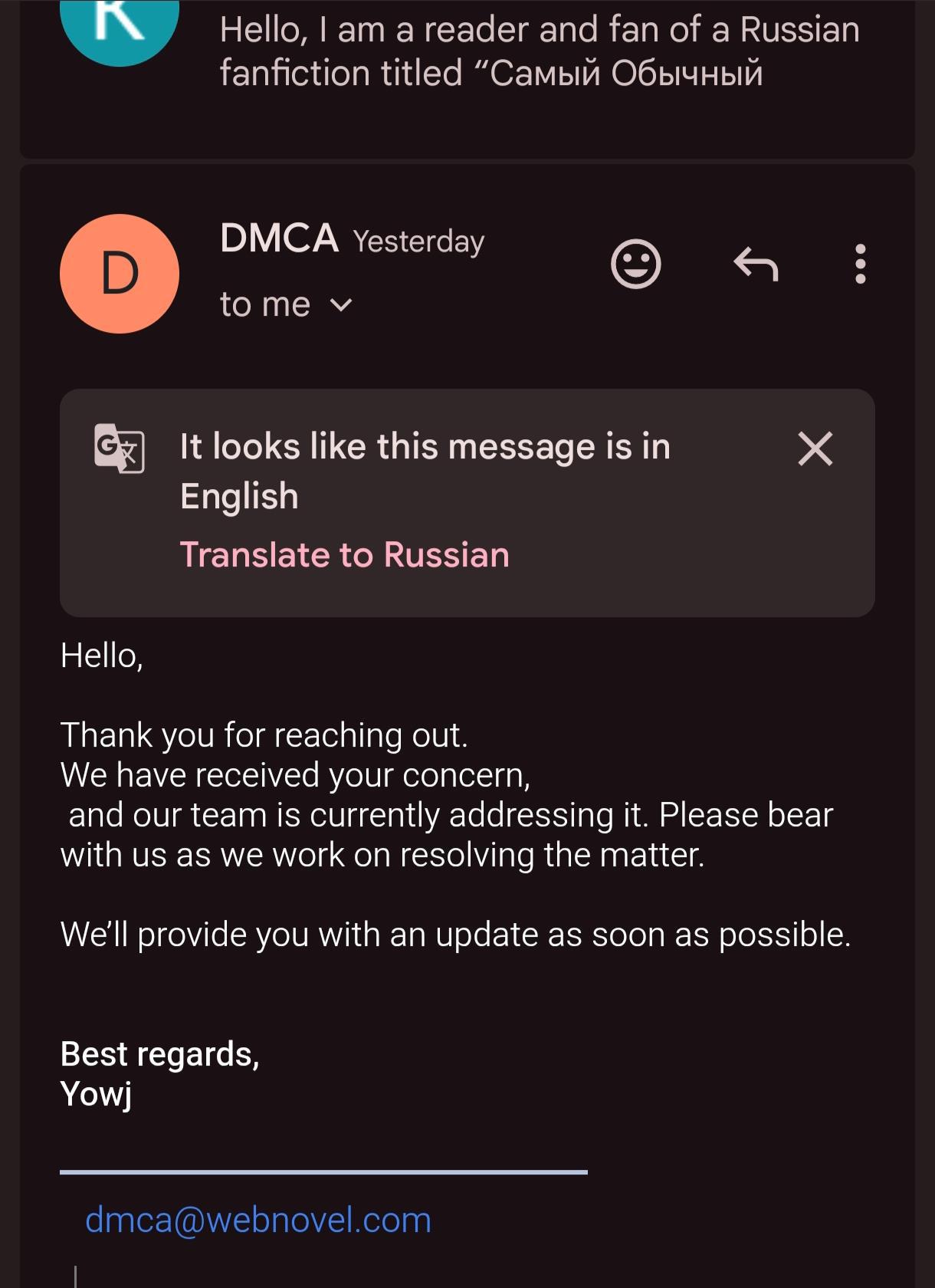Reply to the DMCA email
The height and width of the screenshot is (1288, 935).
(x=756, y=264)
